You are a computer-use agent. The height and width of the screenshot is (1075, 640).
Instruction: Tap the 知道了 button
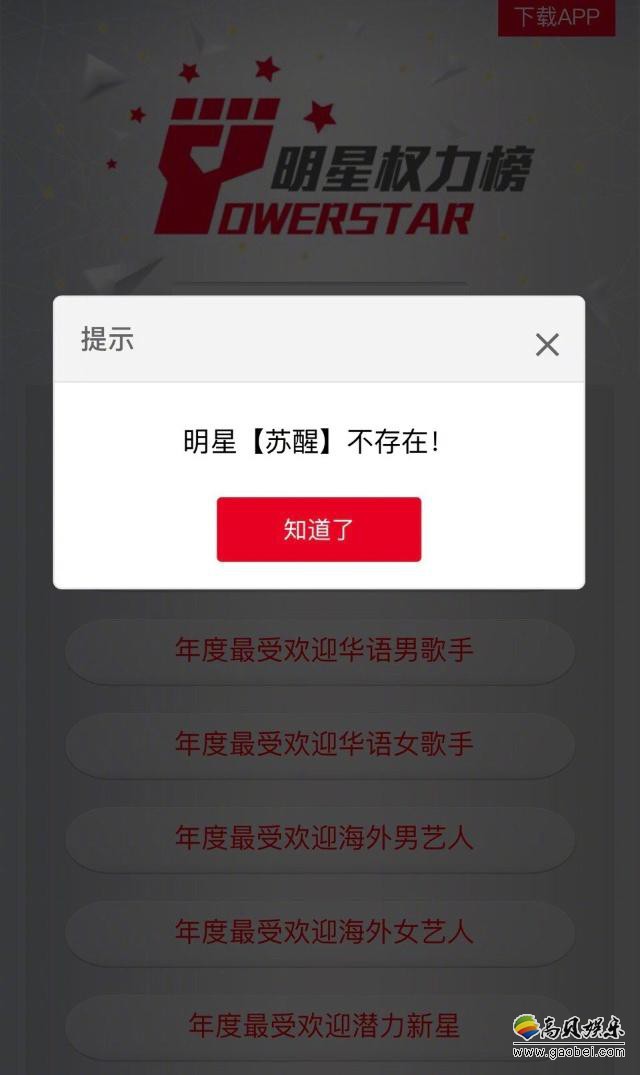tap(319, 529)
